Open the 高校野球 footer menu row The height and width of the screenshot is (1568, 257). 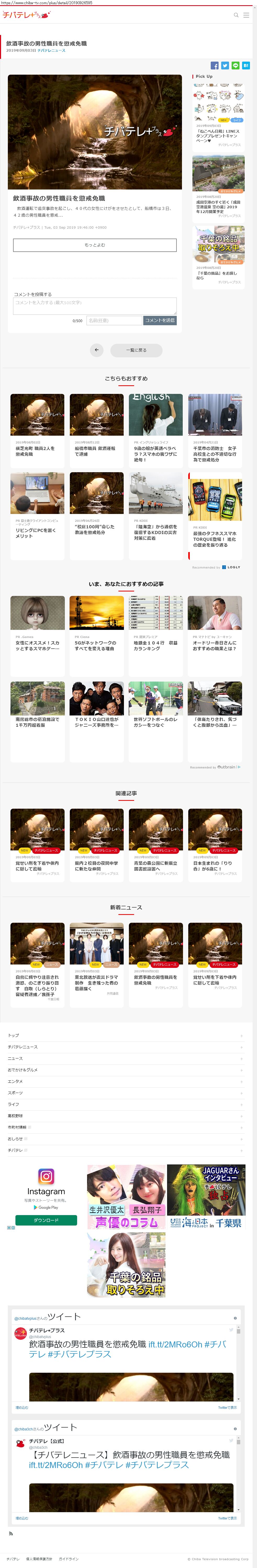pyautogui.click(x=125, y=1116)
